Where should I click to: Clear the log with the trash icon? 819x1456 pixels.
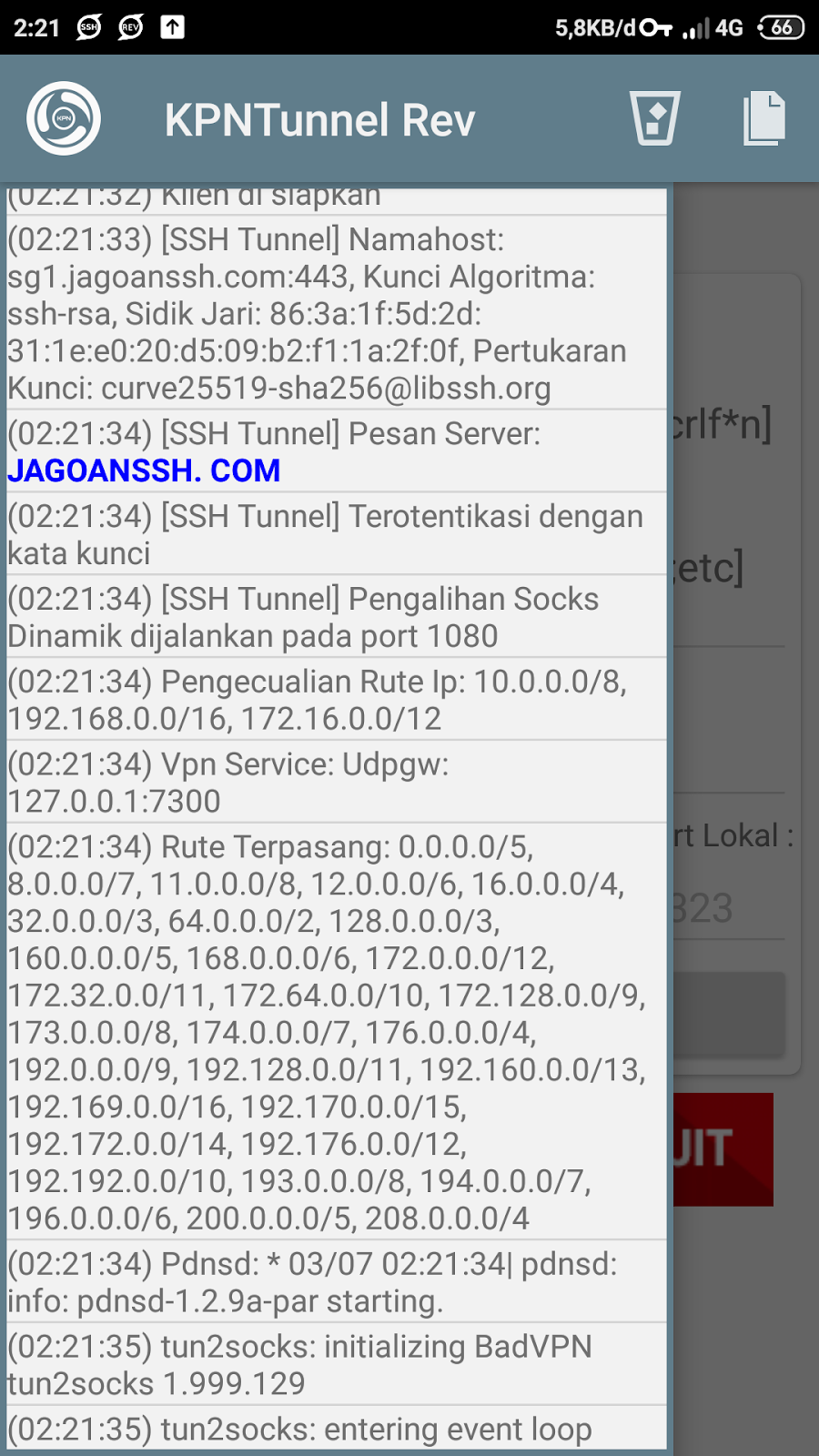tap(654, 118)
